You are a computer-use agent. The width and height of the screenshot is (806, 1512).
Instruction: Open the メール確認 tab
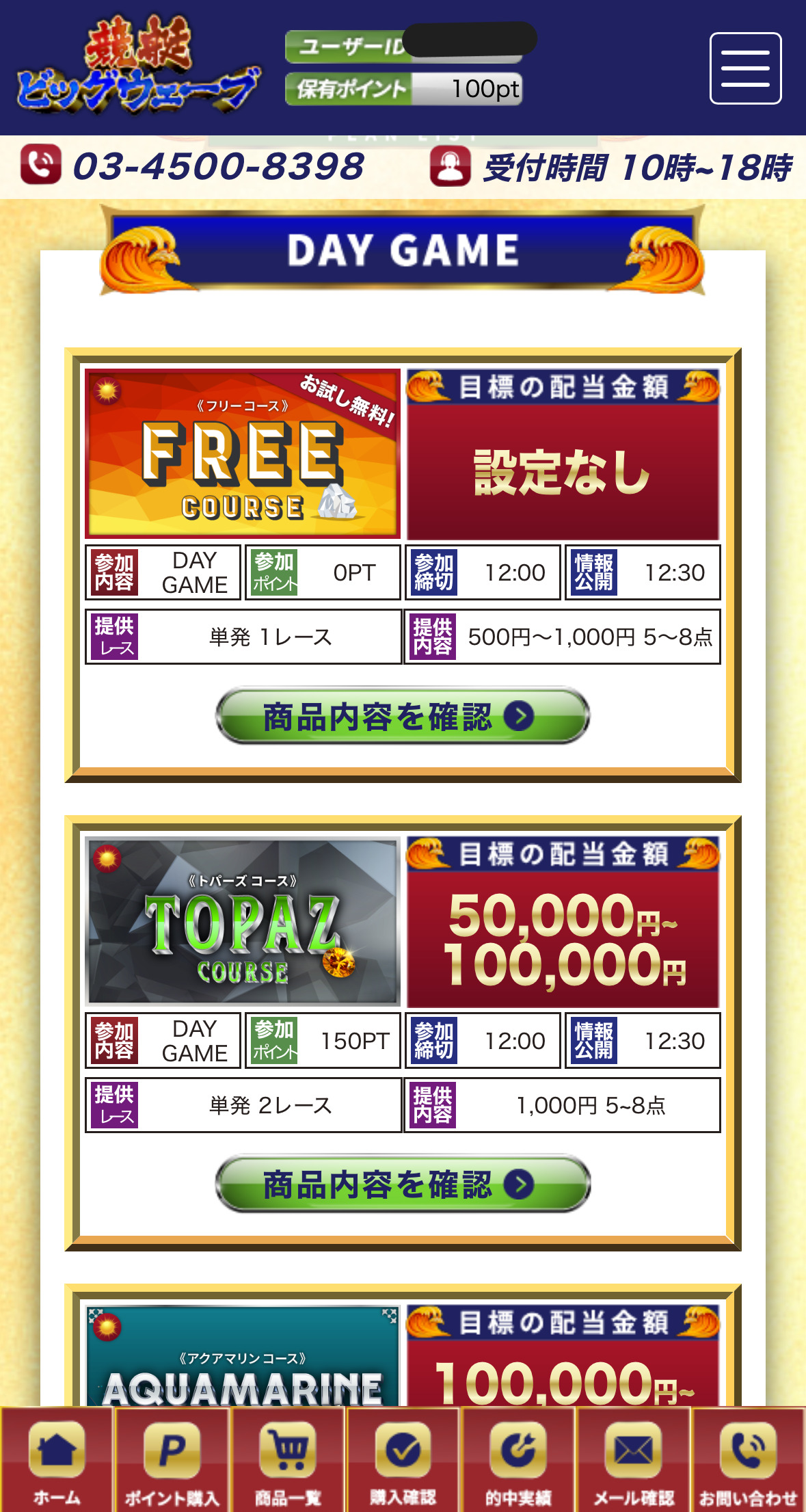(x=634, y=1460)
